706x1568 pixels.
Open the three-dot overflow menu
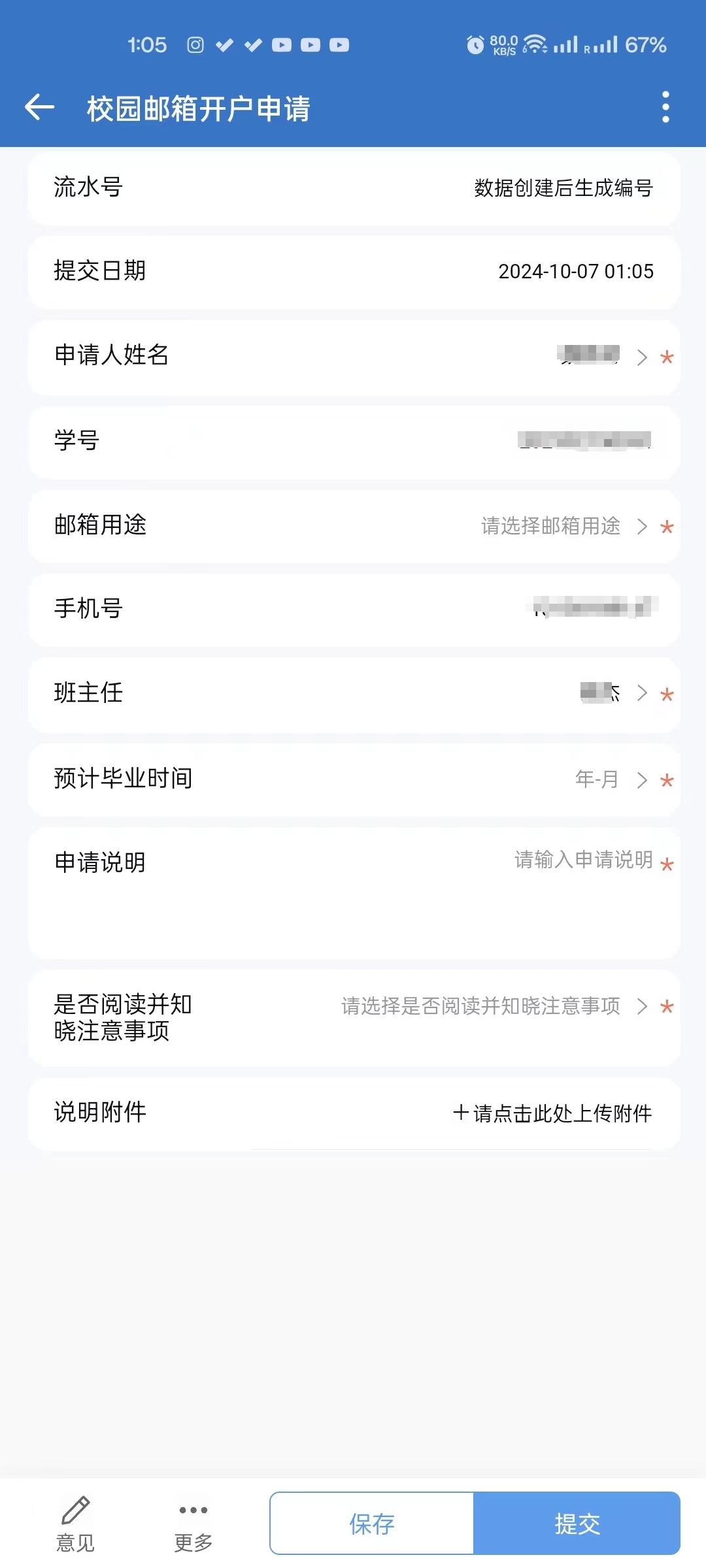pos(665,106)
